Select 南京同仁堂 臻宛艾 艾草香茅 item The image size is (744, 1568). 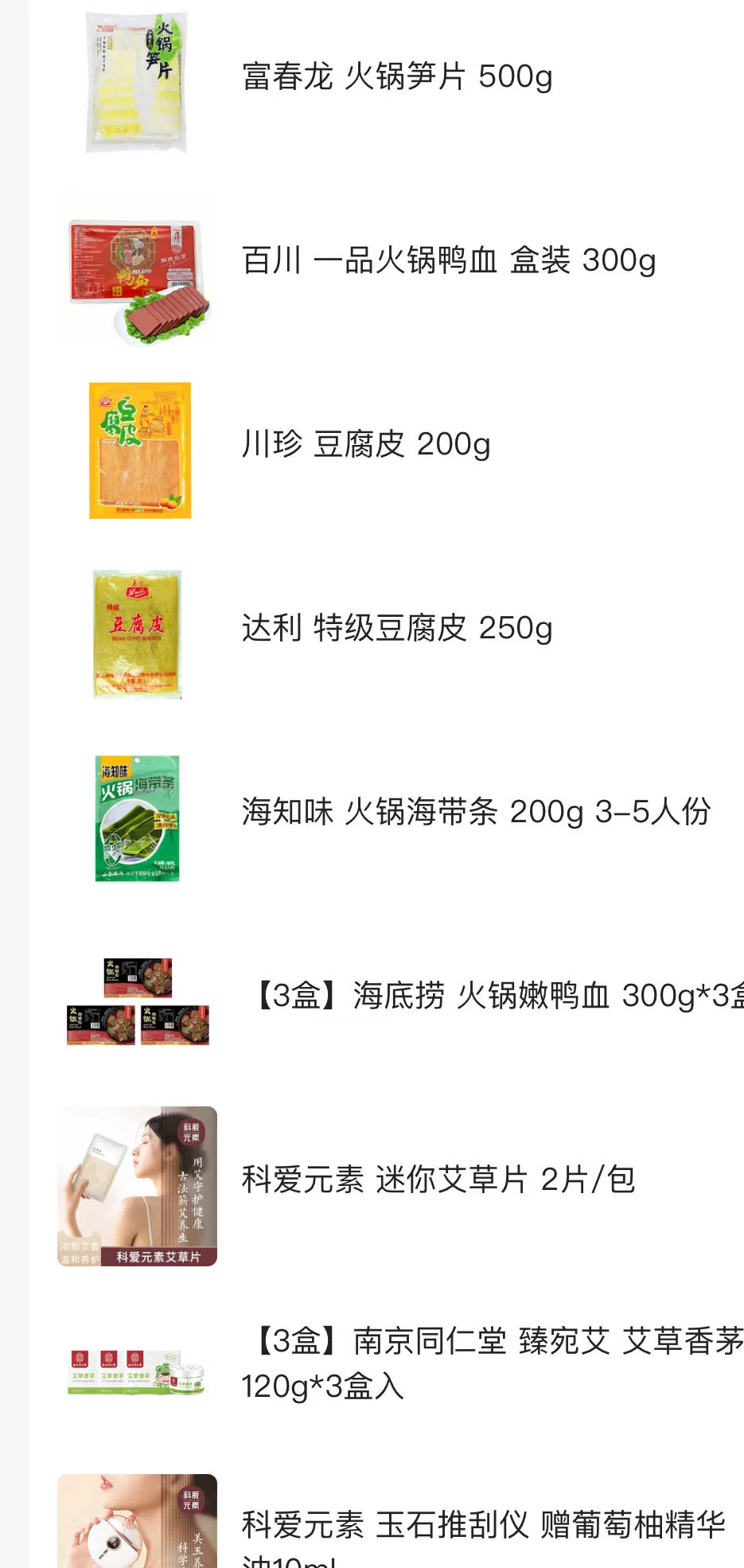pos(492,1363)
